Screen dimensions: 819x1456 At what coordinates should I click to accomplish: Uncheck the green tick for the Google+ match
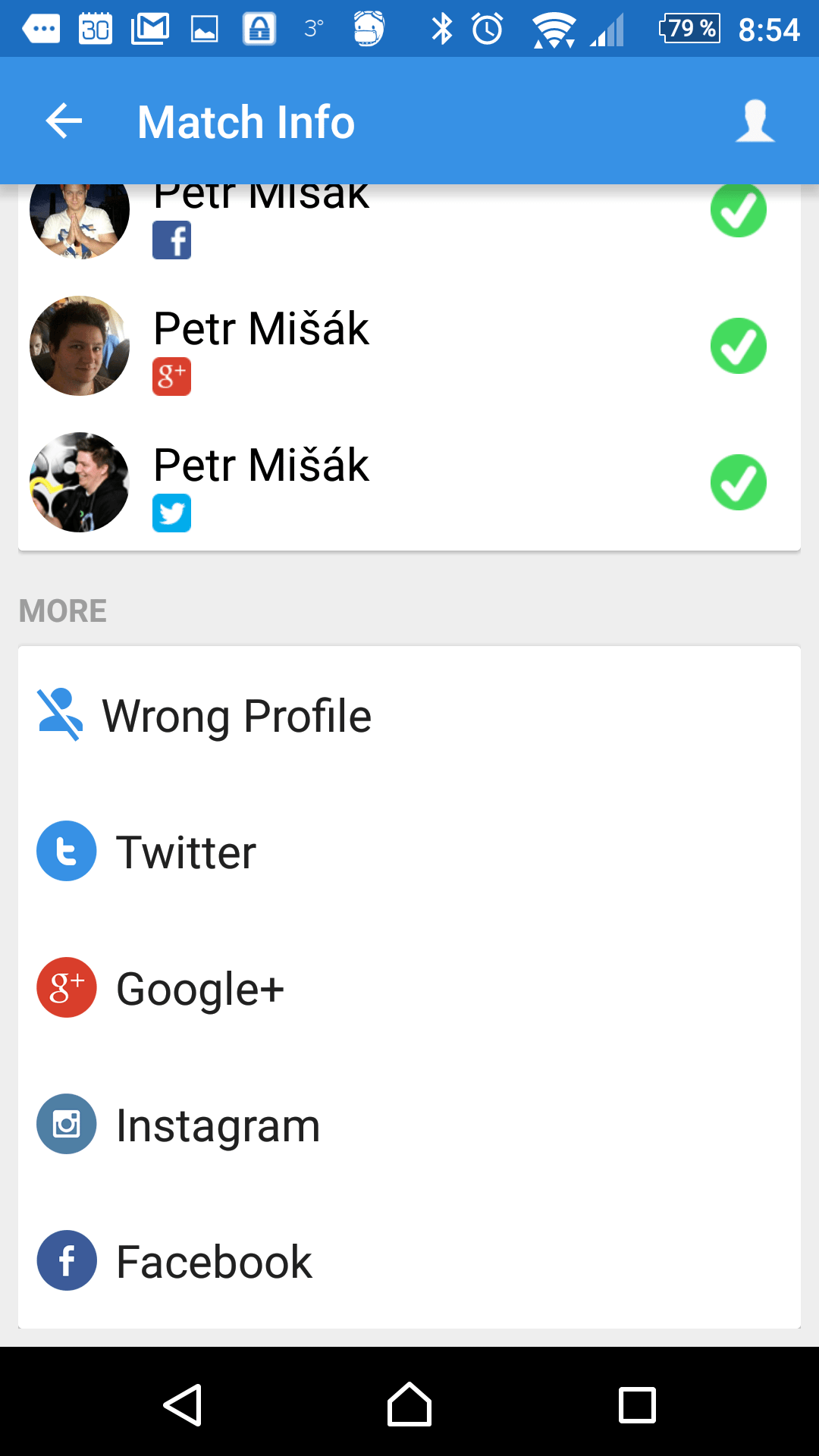[739, 346]
